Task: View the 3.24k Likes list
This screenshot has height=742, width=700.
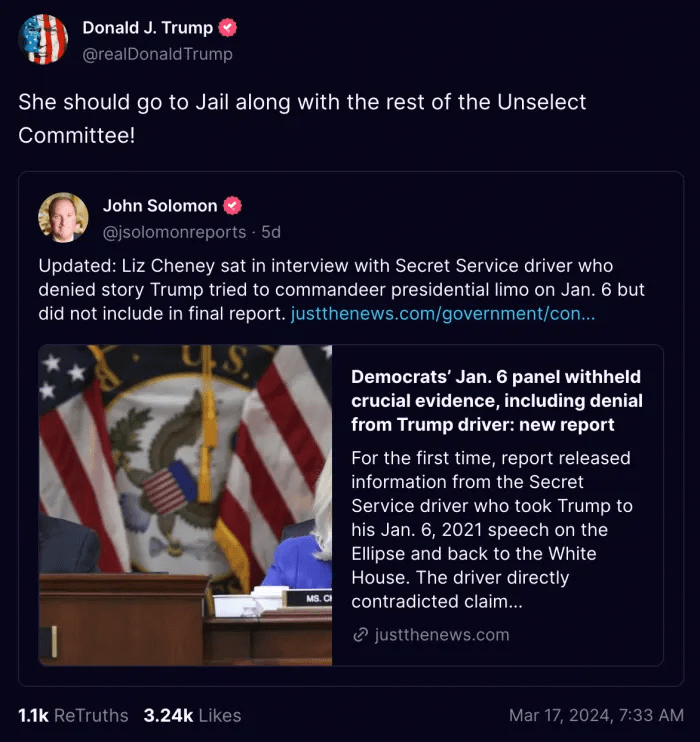Action: (192, 715)
